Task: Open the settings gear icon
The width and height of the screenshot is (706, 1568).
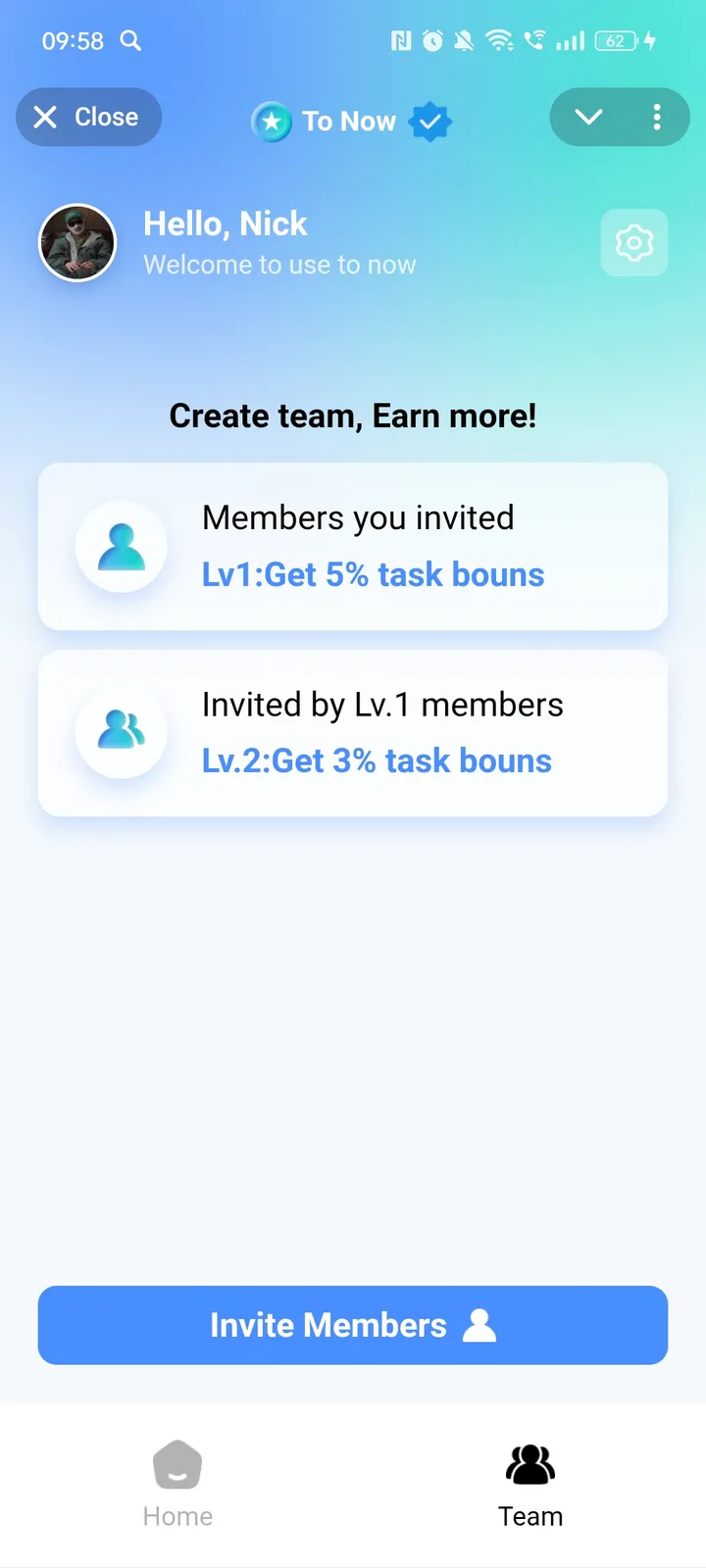Action: (x=633, y=243)
